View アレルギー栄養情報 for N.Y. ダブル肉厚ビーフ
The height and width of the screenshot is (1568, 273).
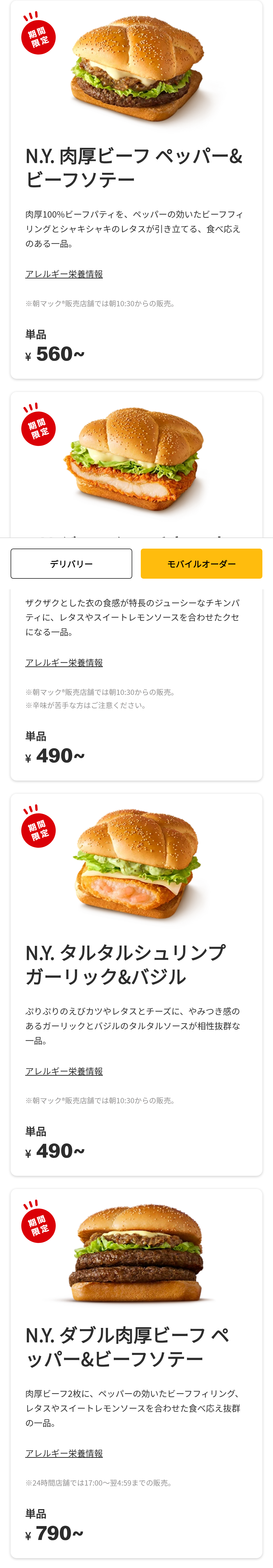[64, 1453]
